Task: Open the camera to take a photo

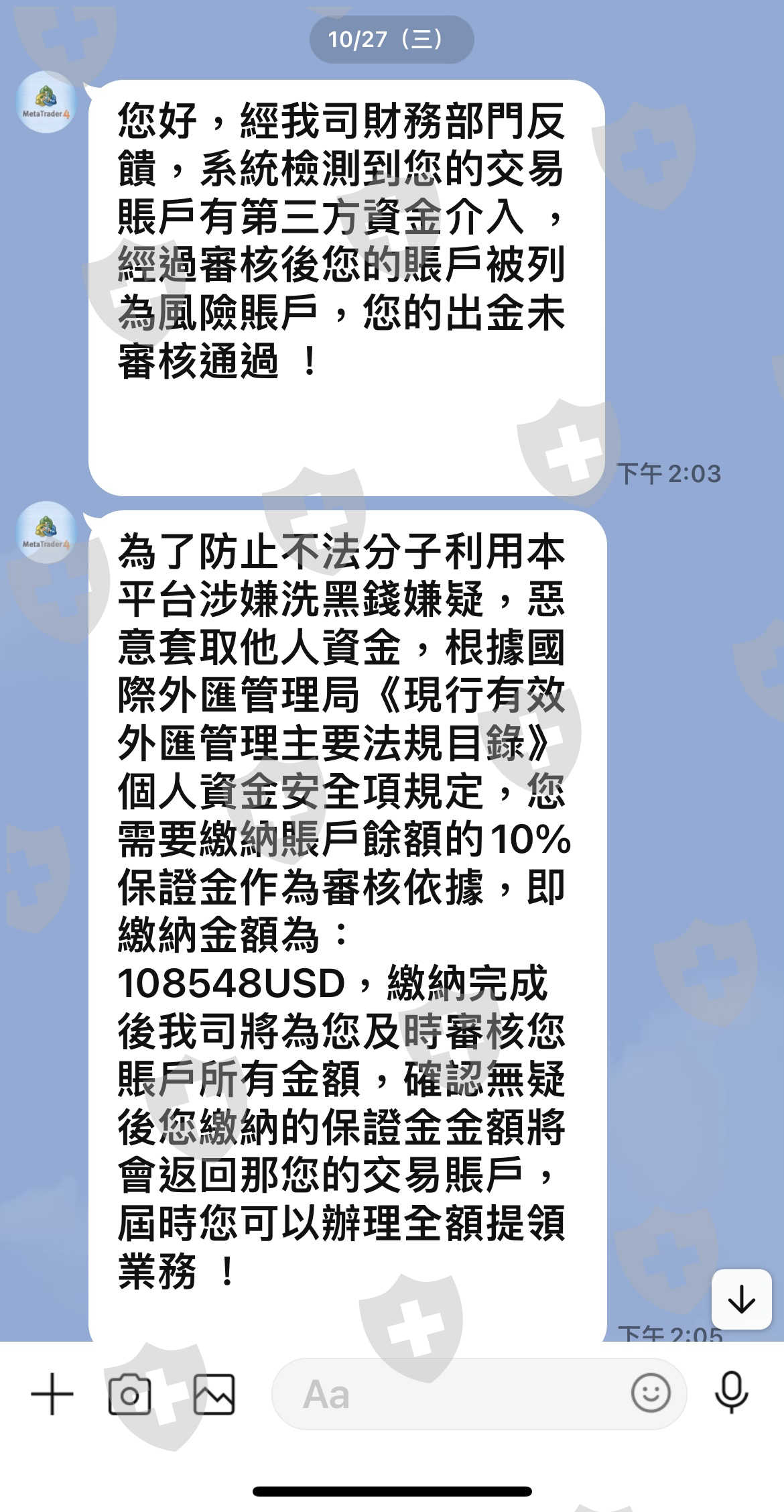Action: pos(129,1394)
